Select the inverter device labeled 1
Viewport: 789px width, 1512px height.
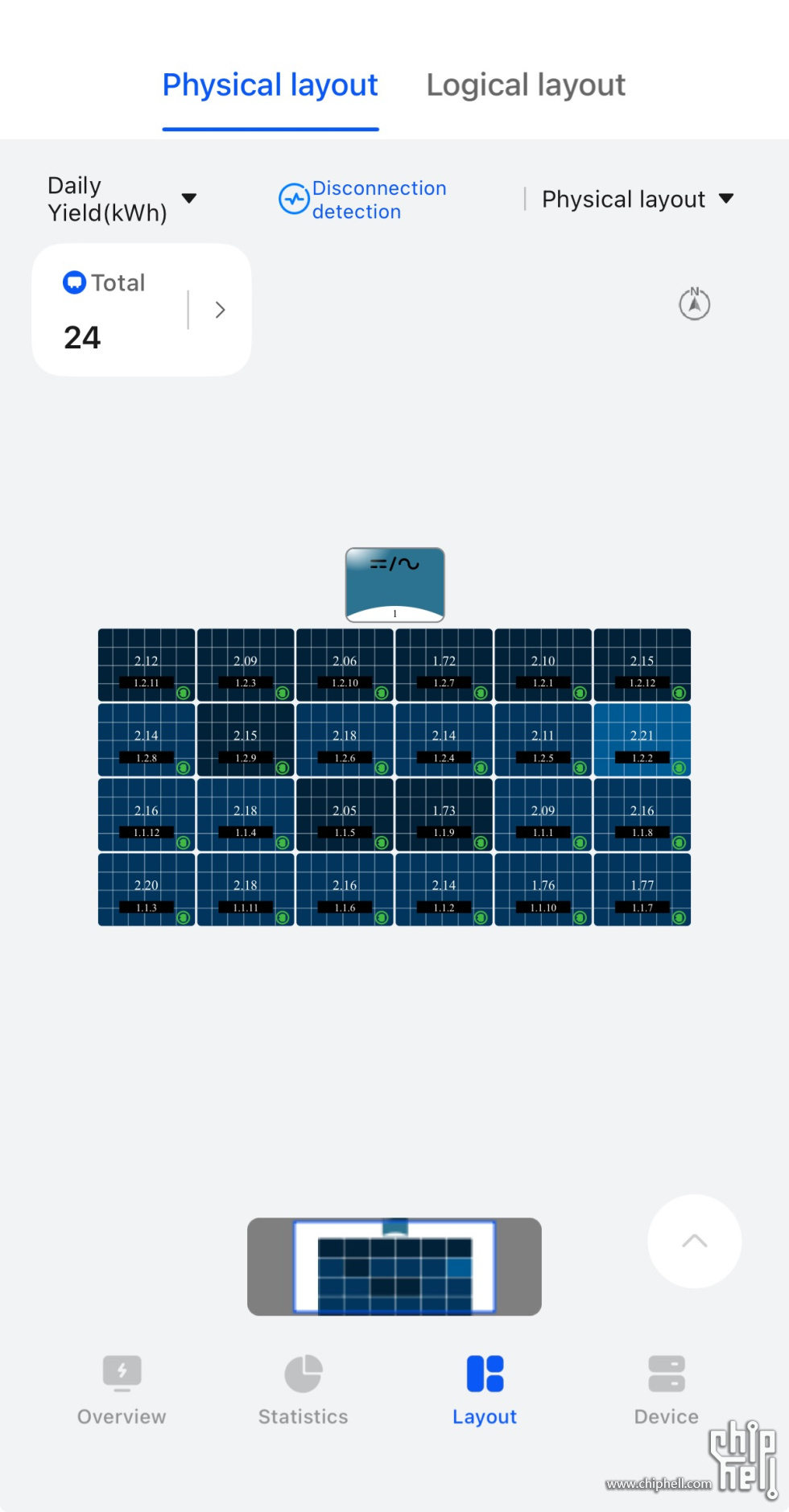coord(394,584)
